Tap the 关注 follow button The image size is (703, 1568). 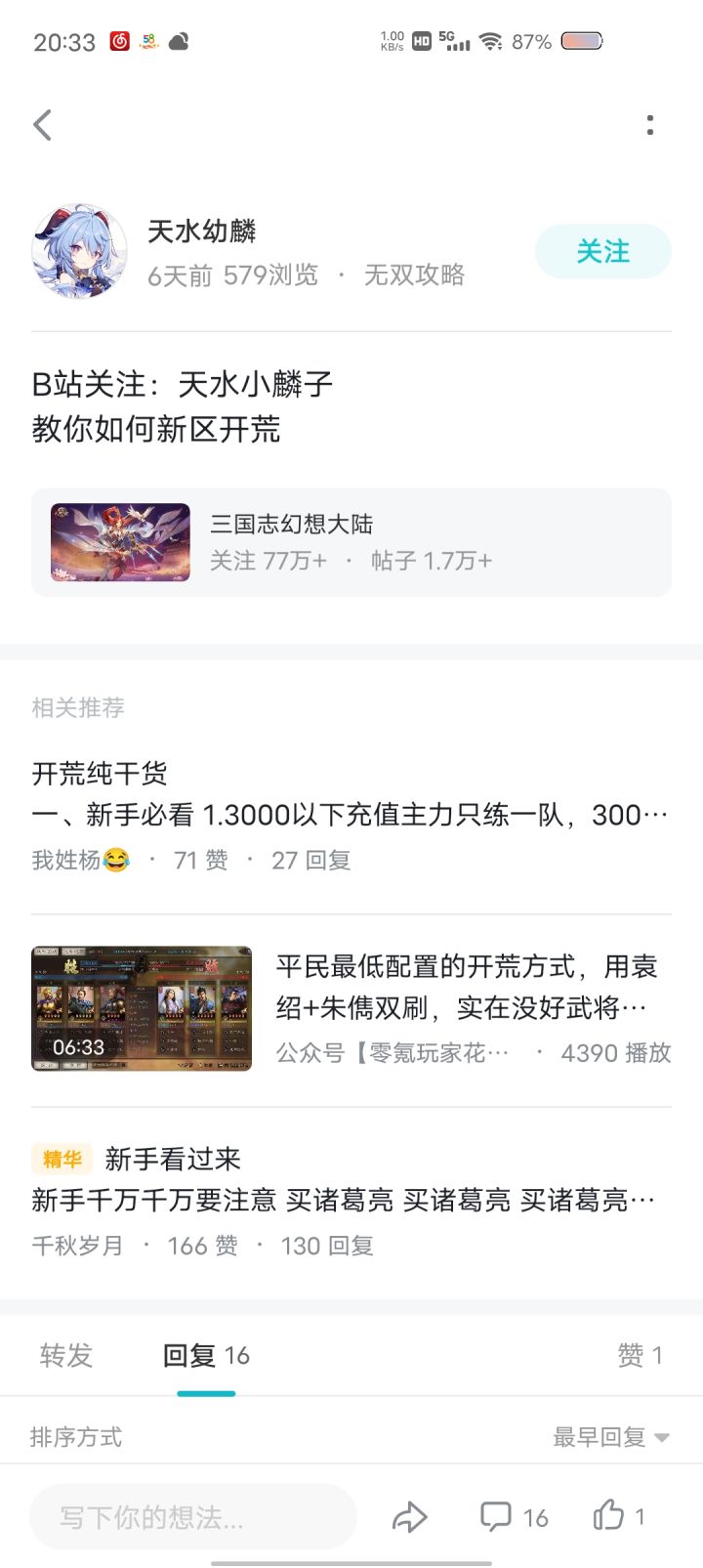click(x=602, y=251)
